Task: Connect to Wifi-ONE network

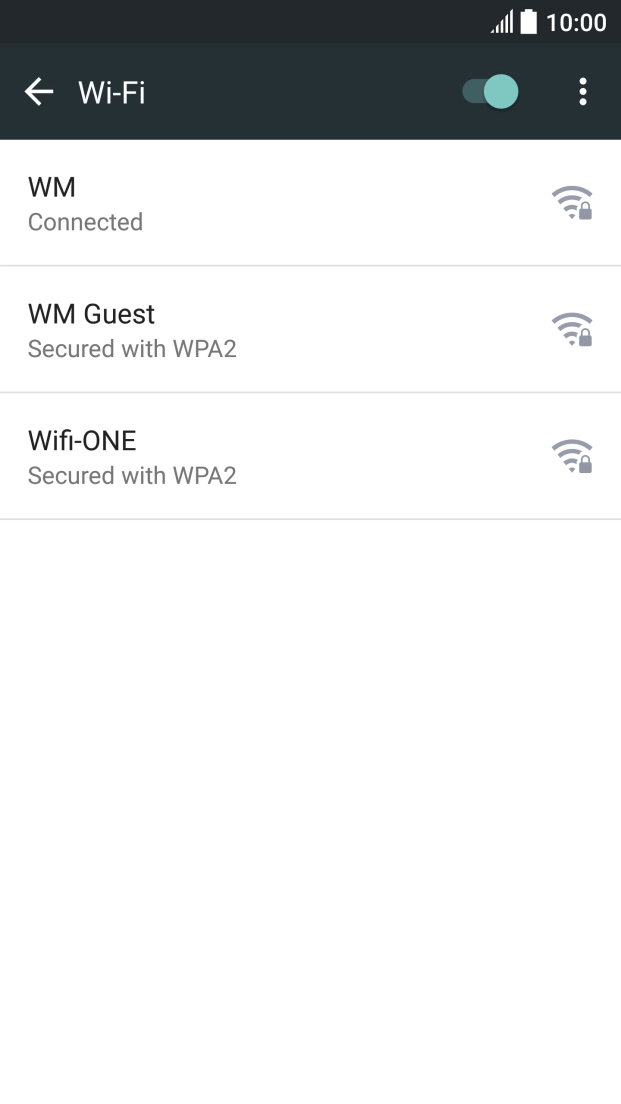Action: (310, 456)
